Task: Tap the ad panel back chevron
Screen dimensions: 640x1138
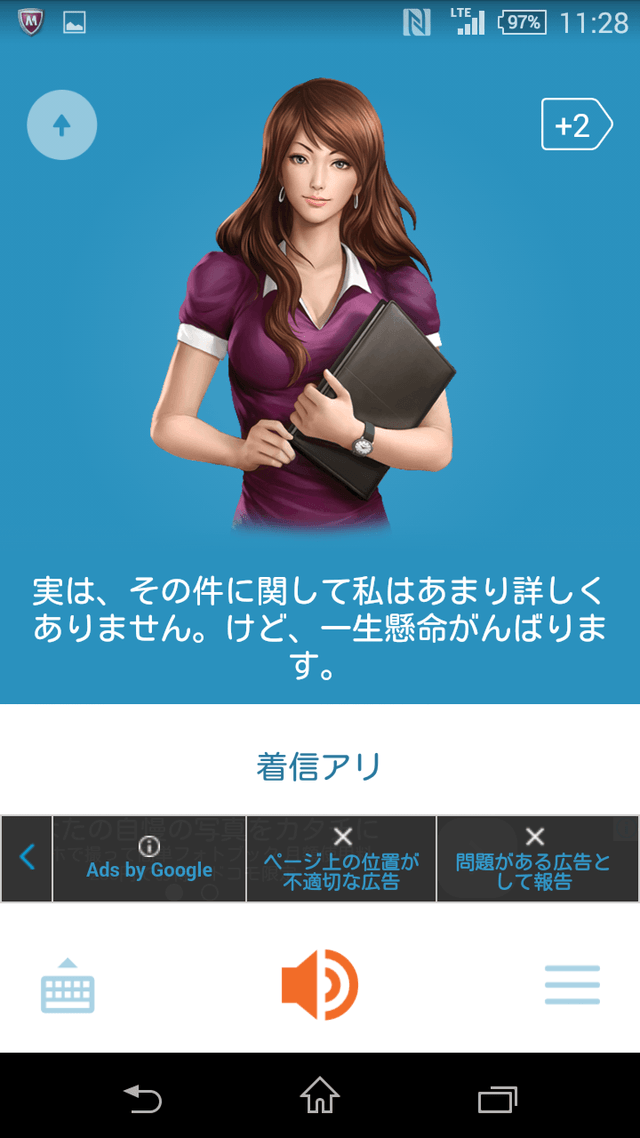Action: (x=27, y=858)
